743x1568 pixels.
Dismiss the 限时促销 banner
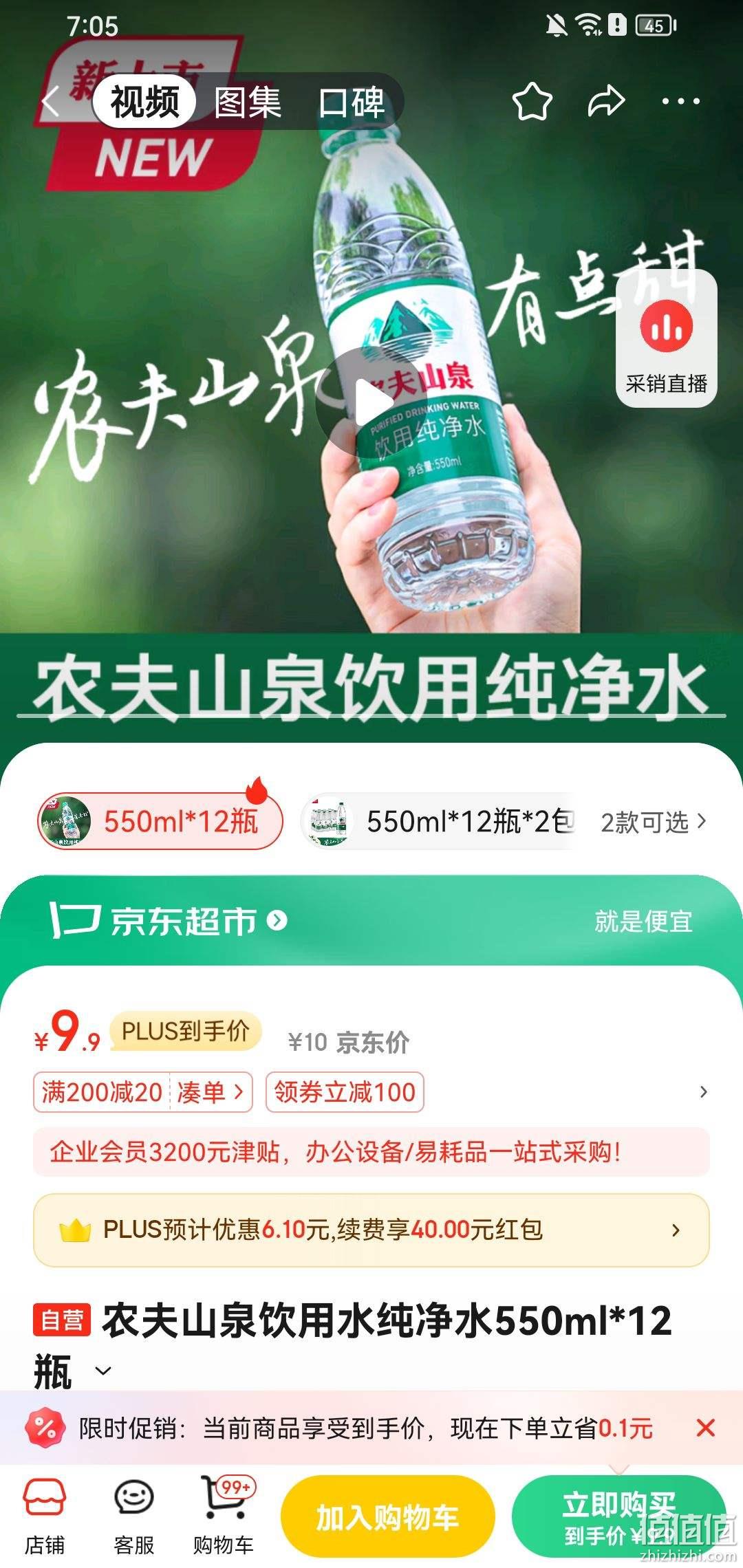(x=705, y=1428)
